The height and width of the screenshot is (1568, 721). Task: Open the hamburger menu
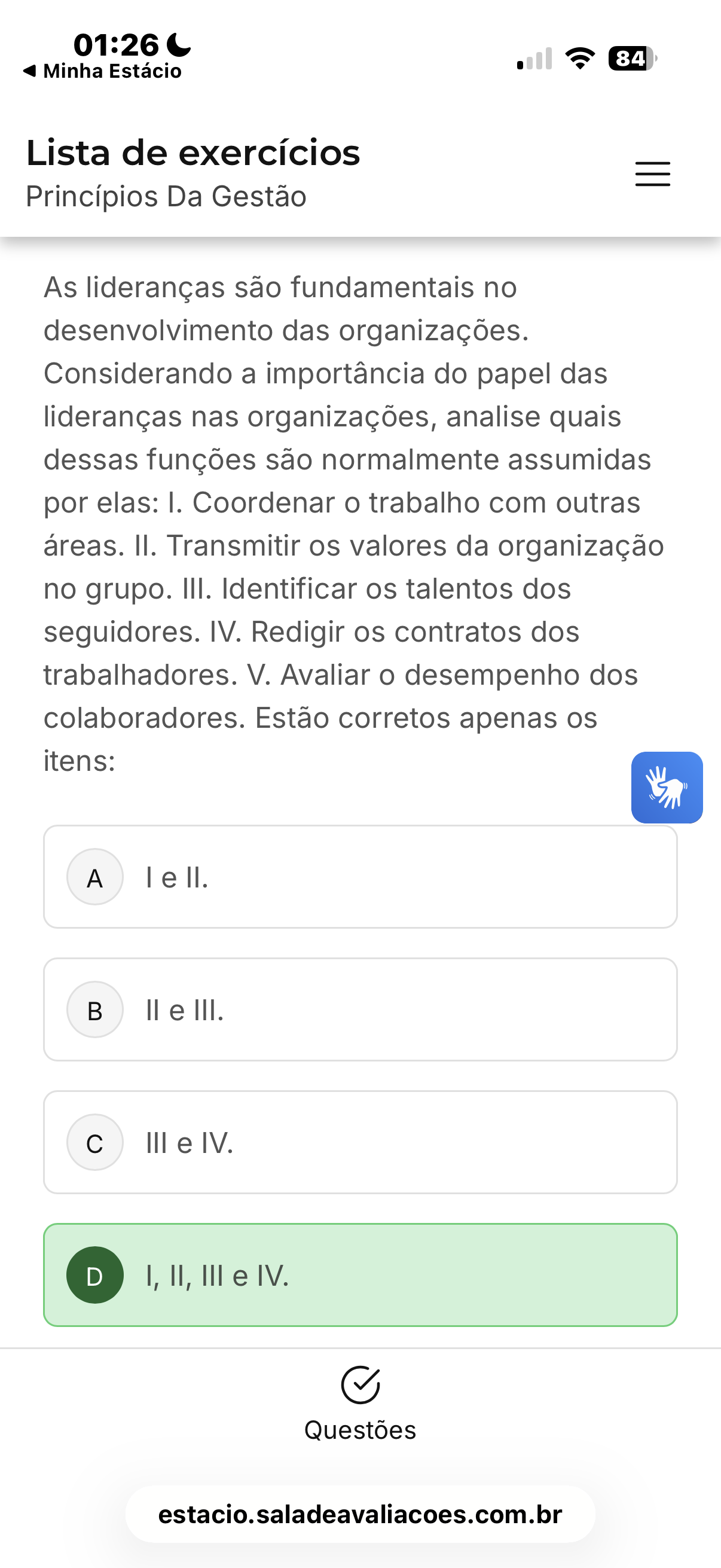tap(652, 174)
